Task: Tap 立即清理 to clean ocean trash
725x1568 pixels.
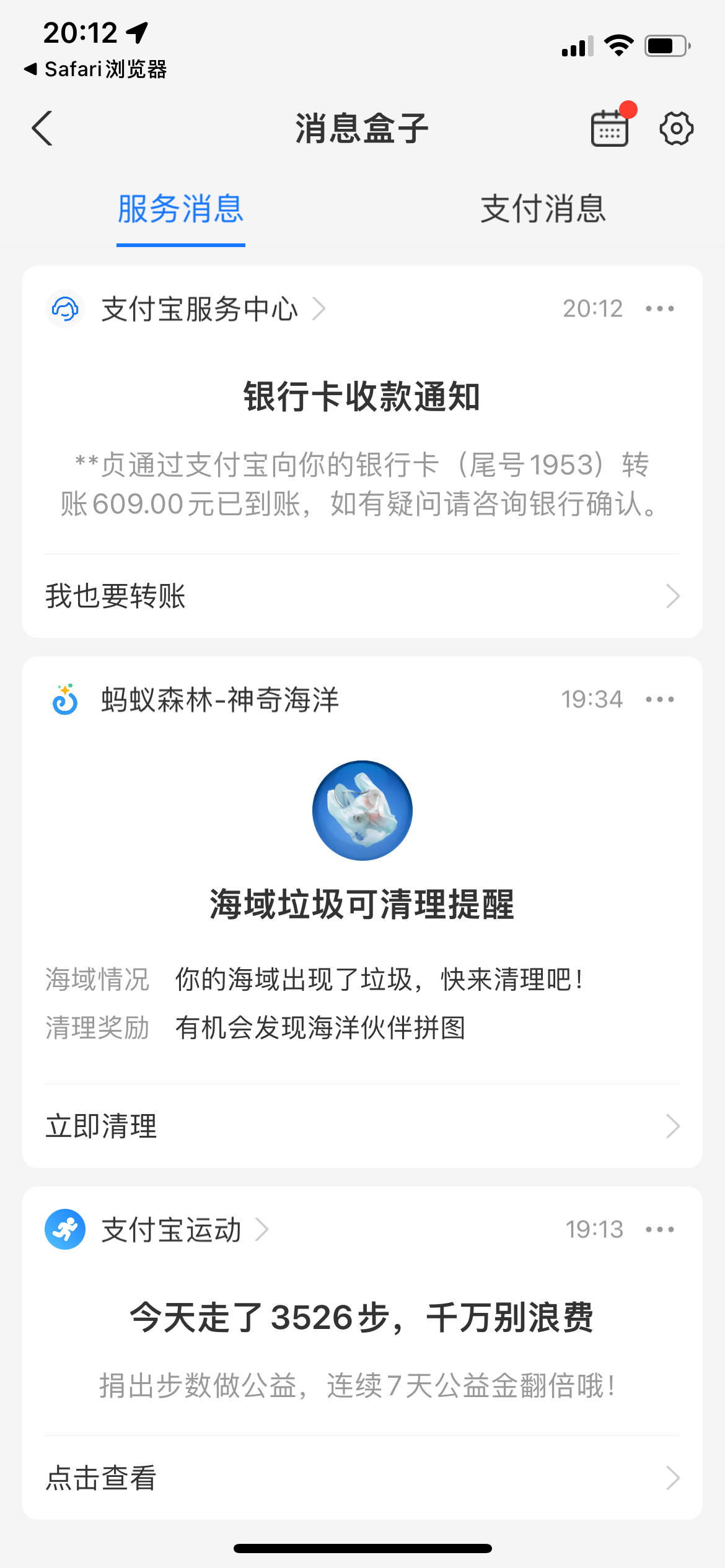Action: pos(362,1126)
